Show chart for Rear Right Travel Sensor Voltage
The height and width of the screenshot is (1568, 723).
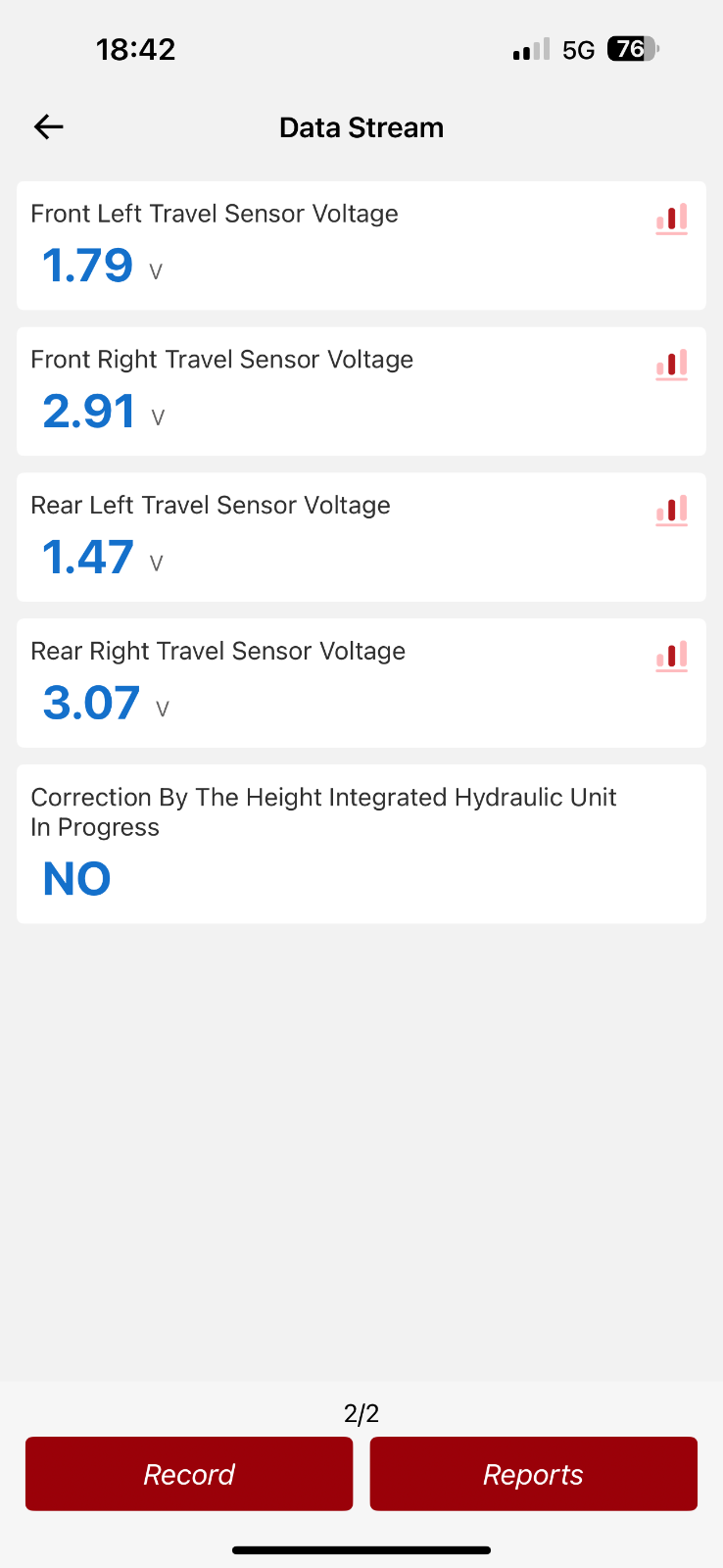[672, 657]
